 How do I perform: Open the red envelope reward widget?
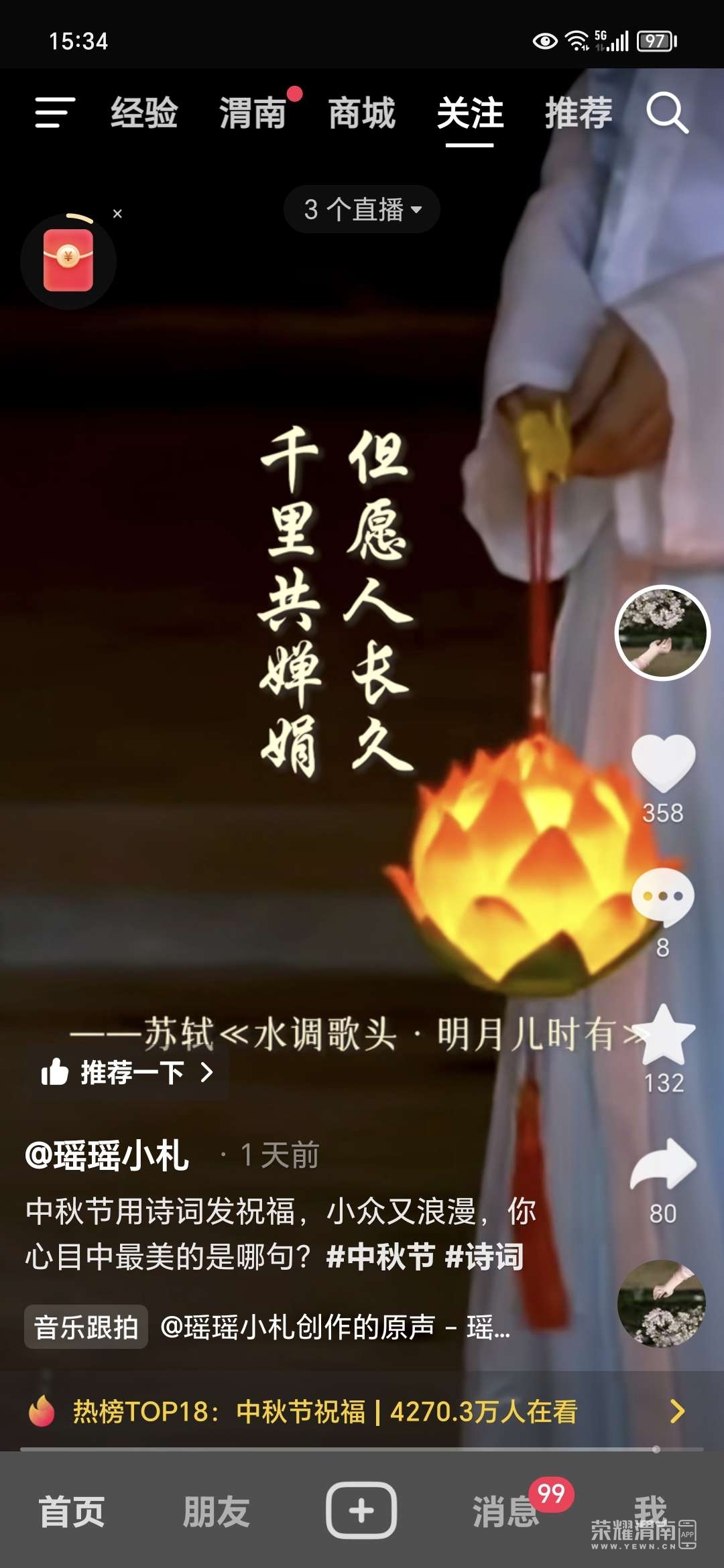click(68, 261)
